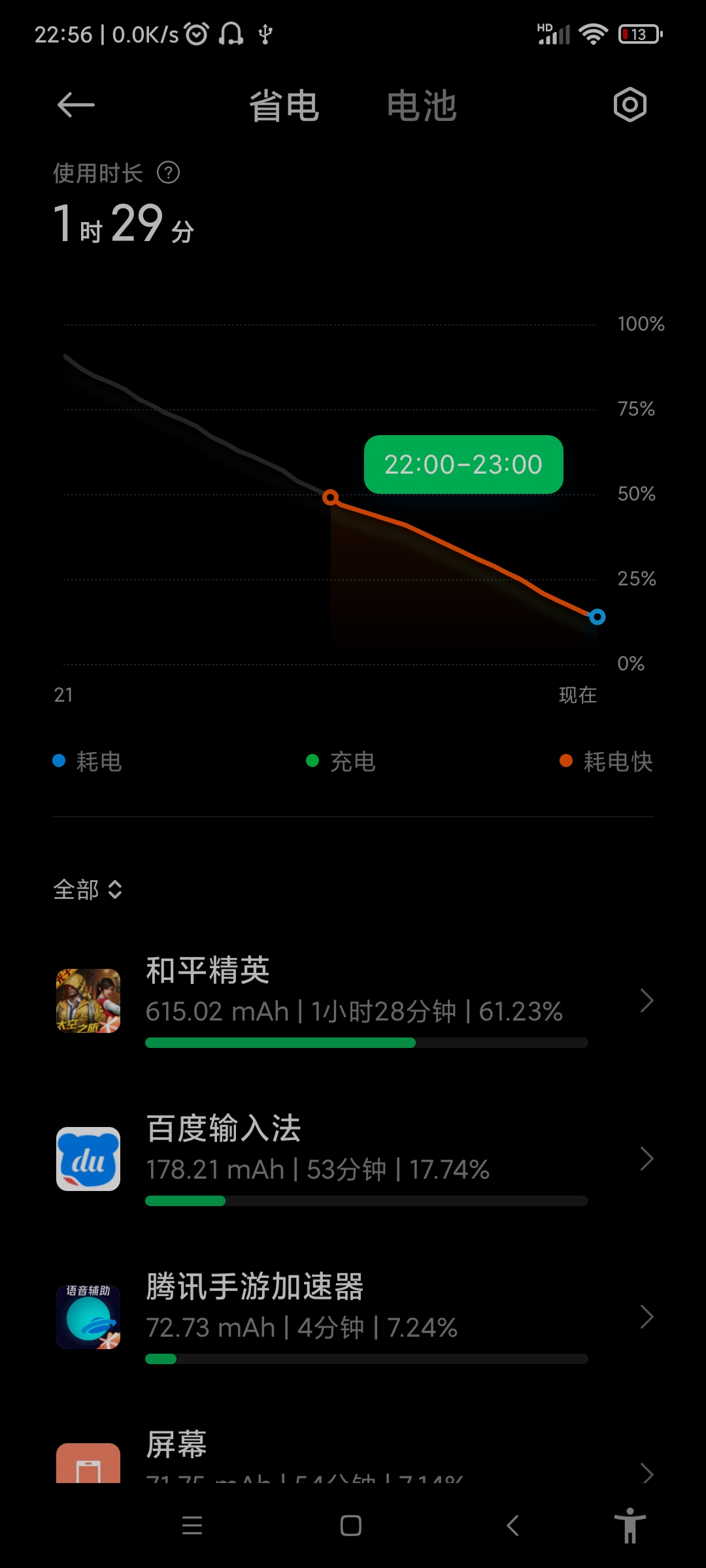Tap the system home button
This screenshot has width=706, height=1568.
351,1526
